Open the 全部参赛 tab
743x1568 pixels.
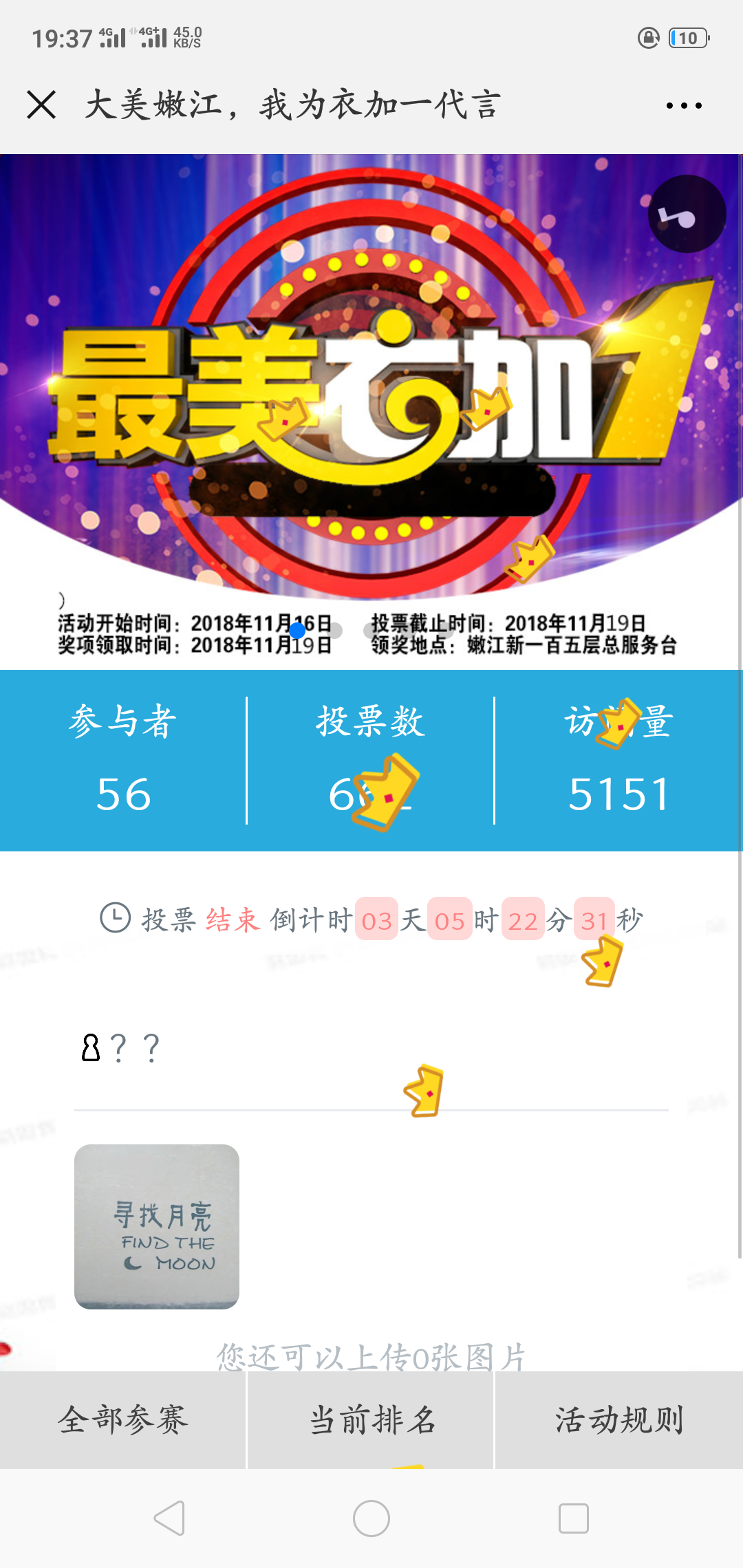122,1420
